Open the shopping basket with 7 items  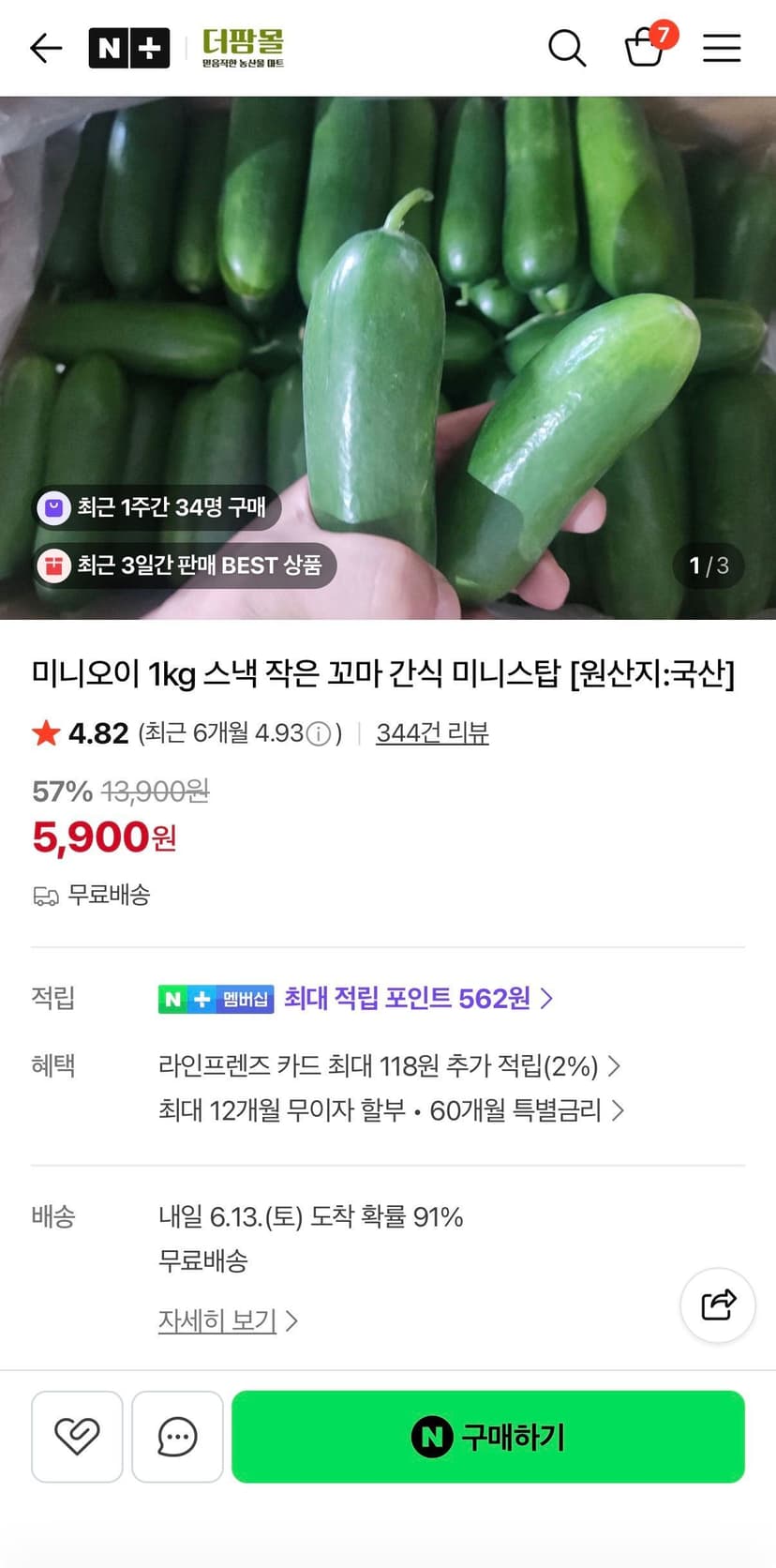pos(648,45)
